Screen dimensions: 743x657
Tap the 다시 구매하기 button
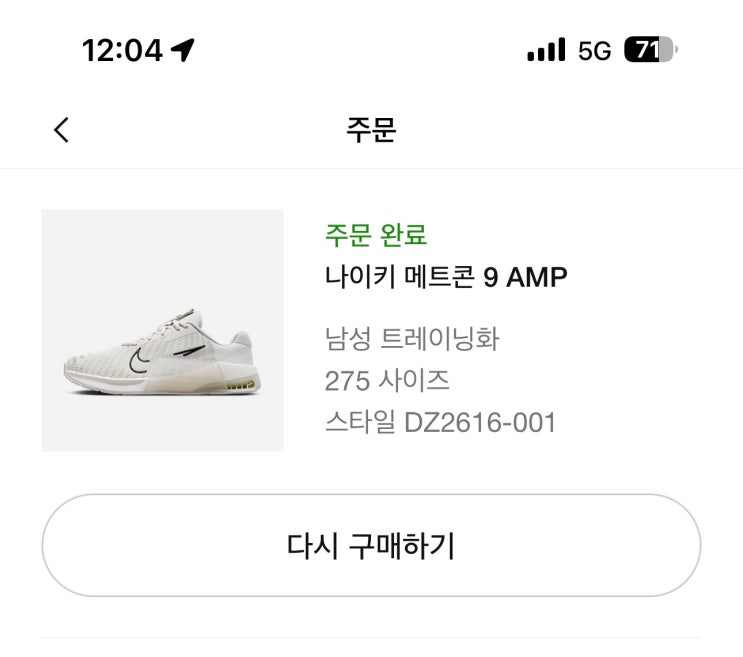coord(371,546)
